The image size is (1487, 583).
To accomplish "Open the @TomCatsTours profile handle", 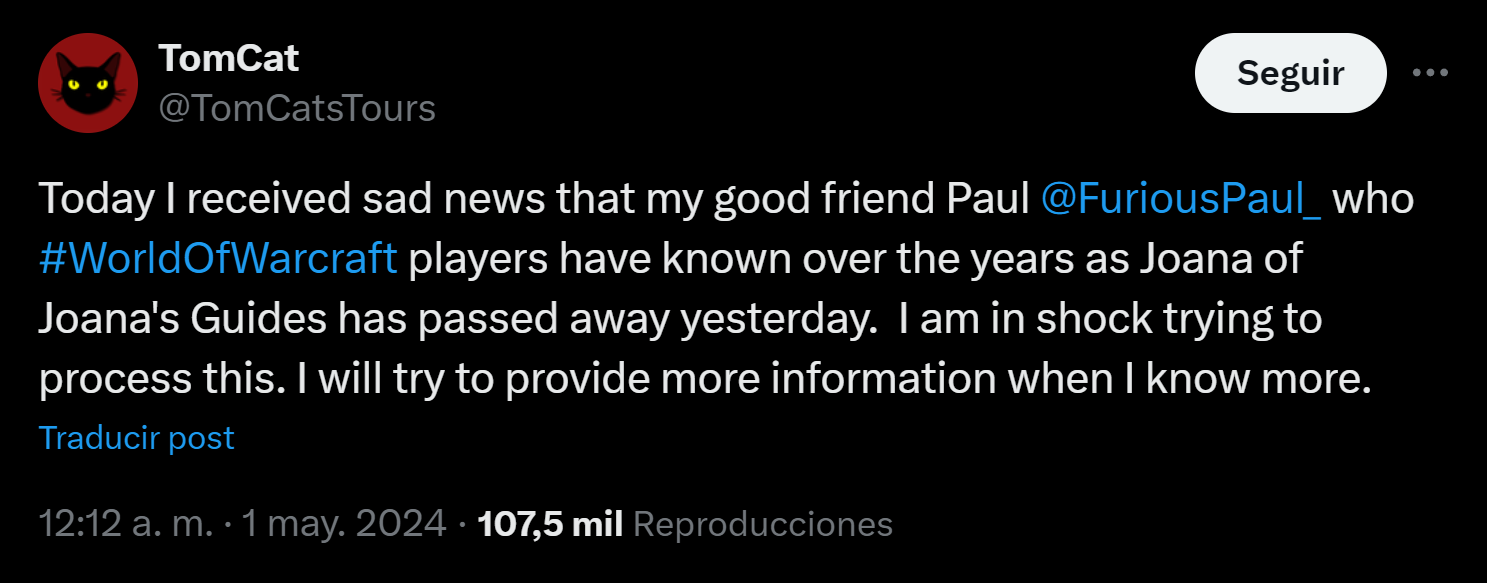I will click(297, 108).
